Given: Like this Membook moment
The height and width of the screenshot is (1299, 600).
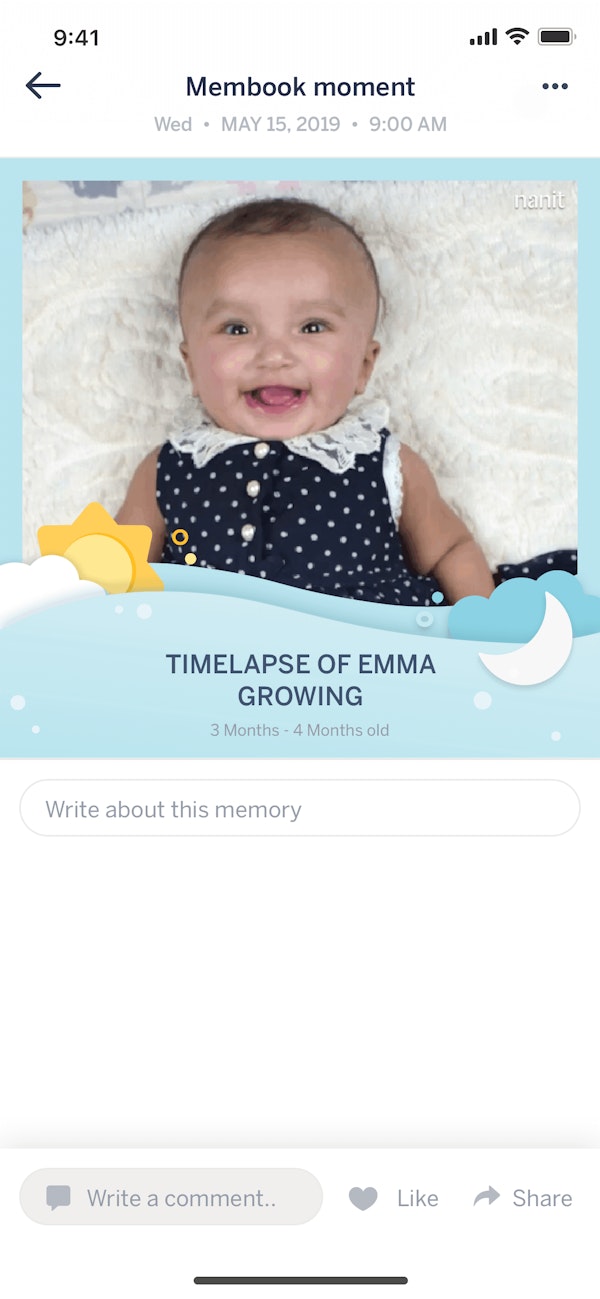Looking at the screenshot, I should tap(393, 1198).
